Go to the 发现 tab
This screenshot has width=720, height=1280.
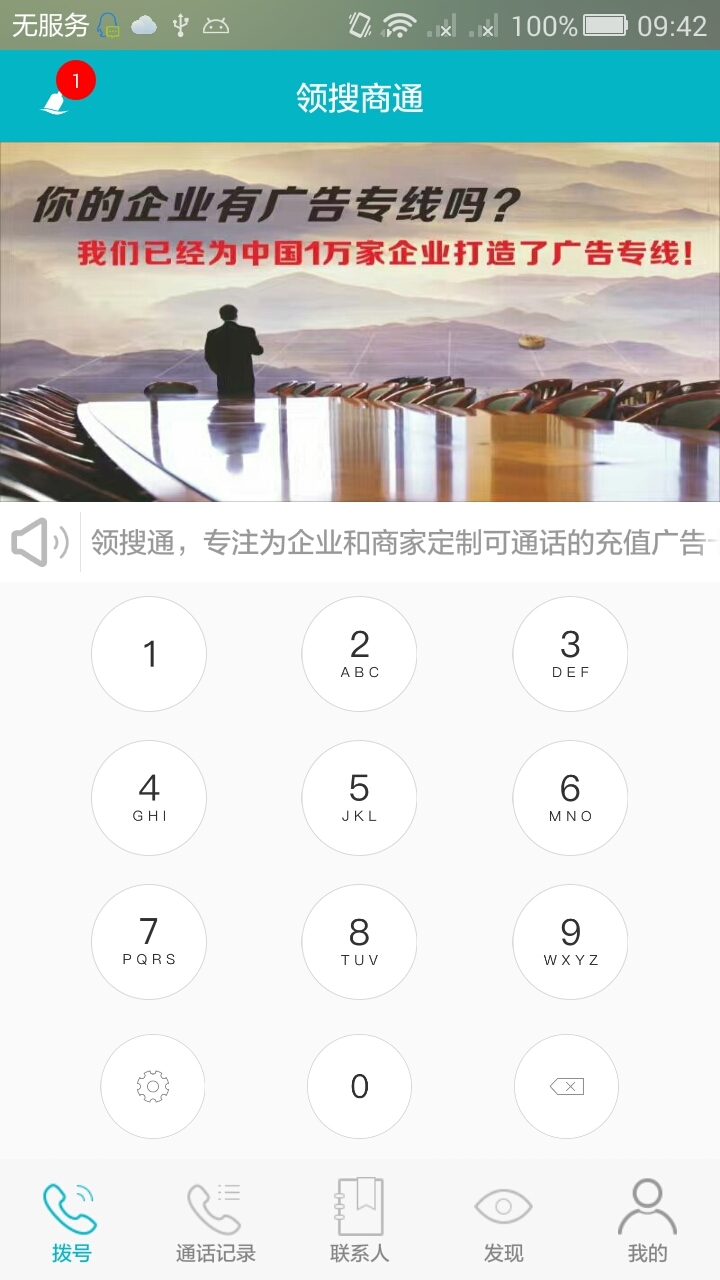[x=503, y=1220]
